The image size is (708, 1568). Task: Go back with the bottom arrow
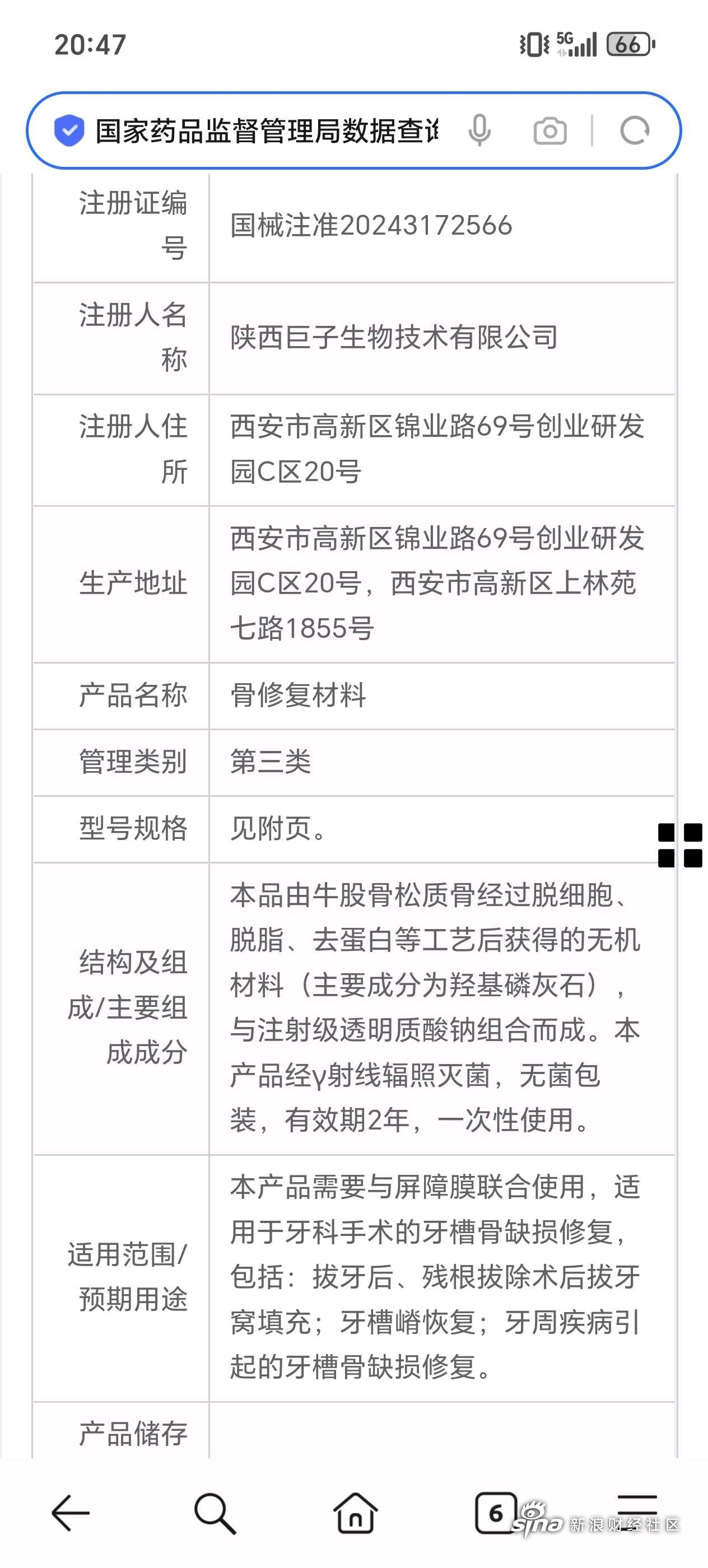pos(71,1513)
